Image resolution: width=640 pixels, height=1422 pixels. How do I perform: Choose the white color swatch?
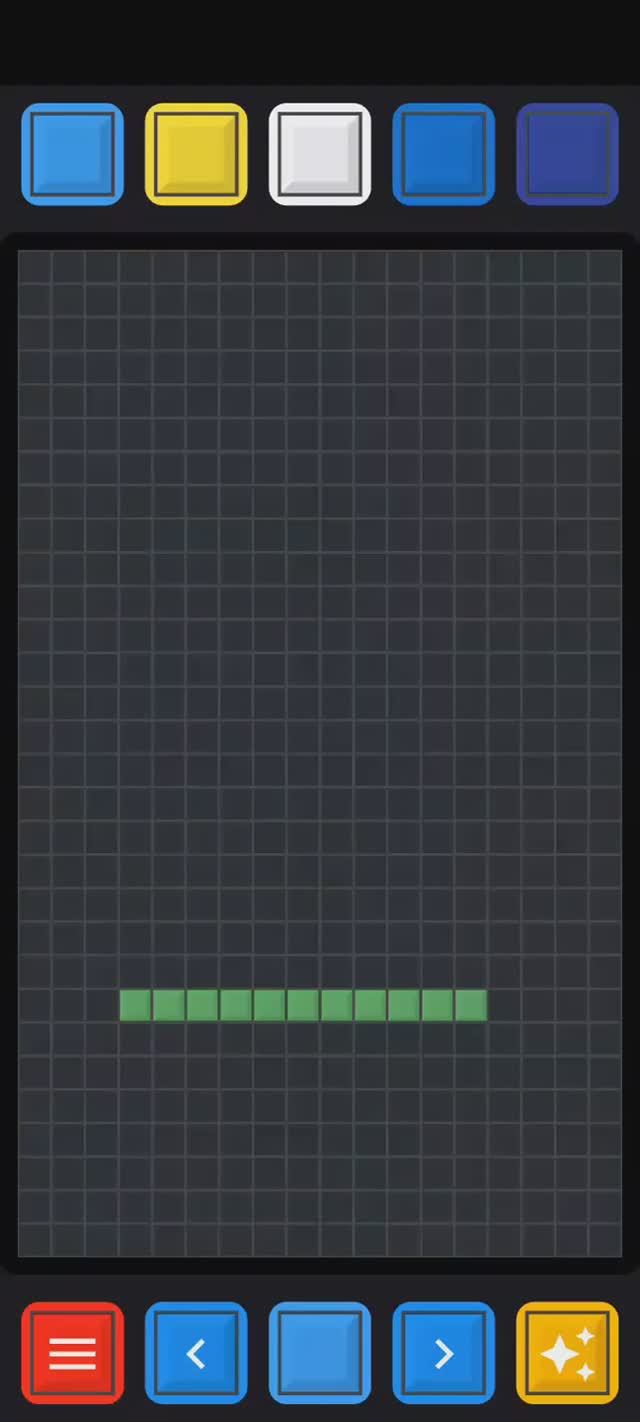coord(320,154)
